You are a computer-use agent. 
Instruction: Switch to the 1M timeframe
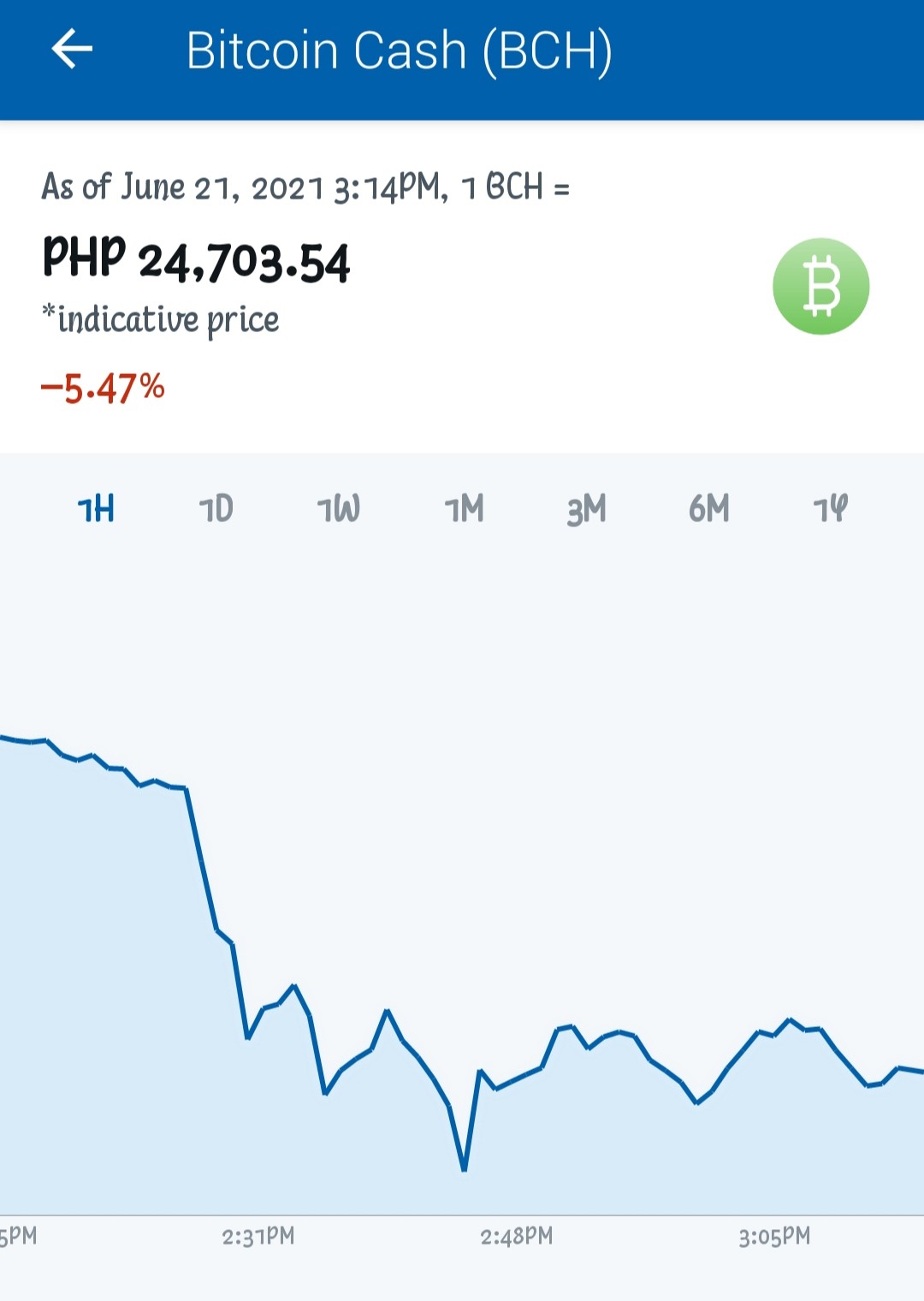[x=465, y=509]
